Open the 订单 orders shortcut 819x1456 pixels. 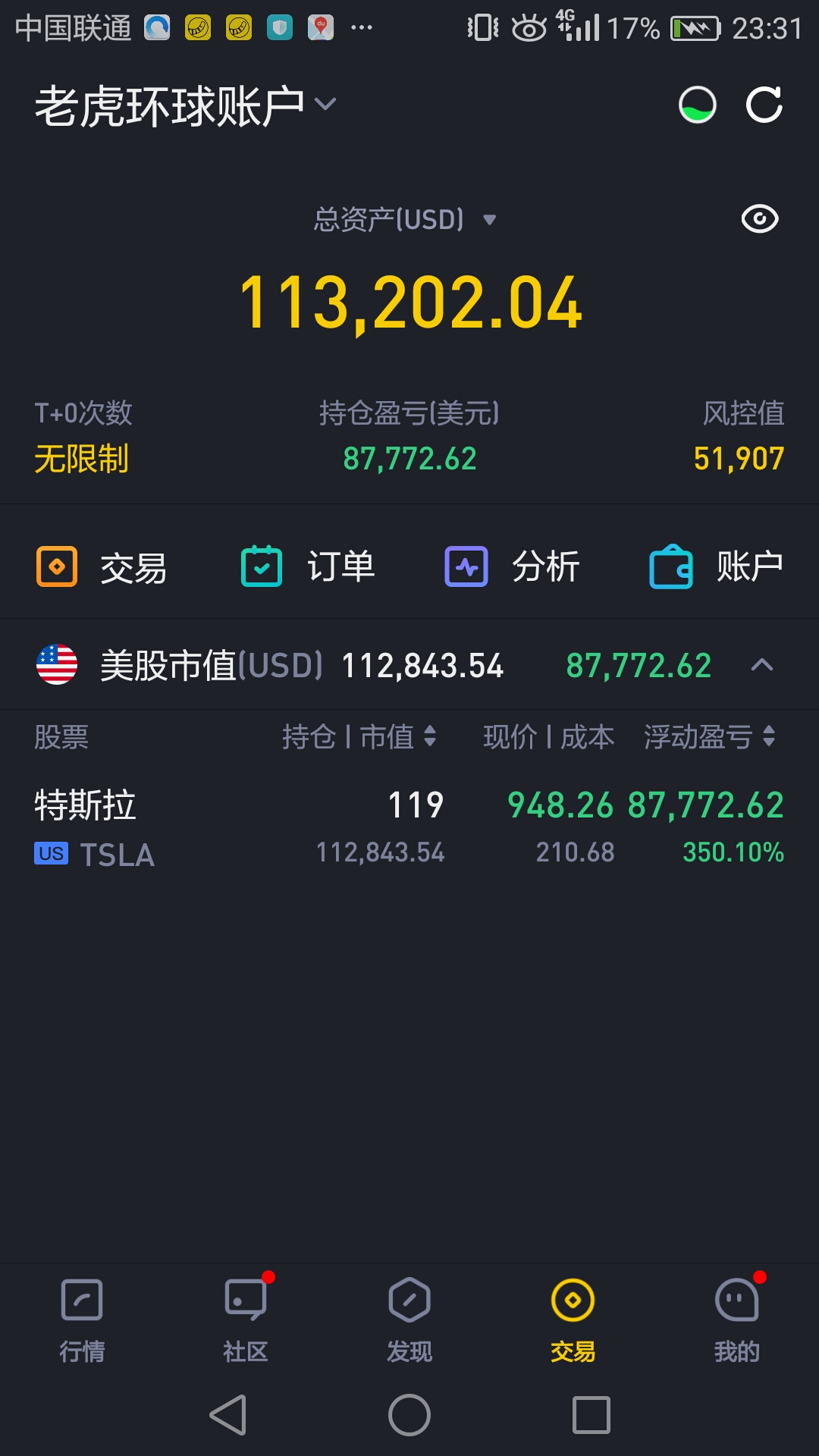[x=308, y=566]
